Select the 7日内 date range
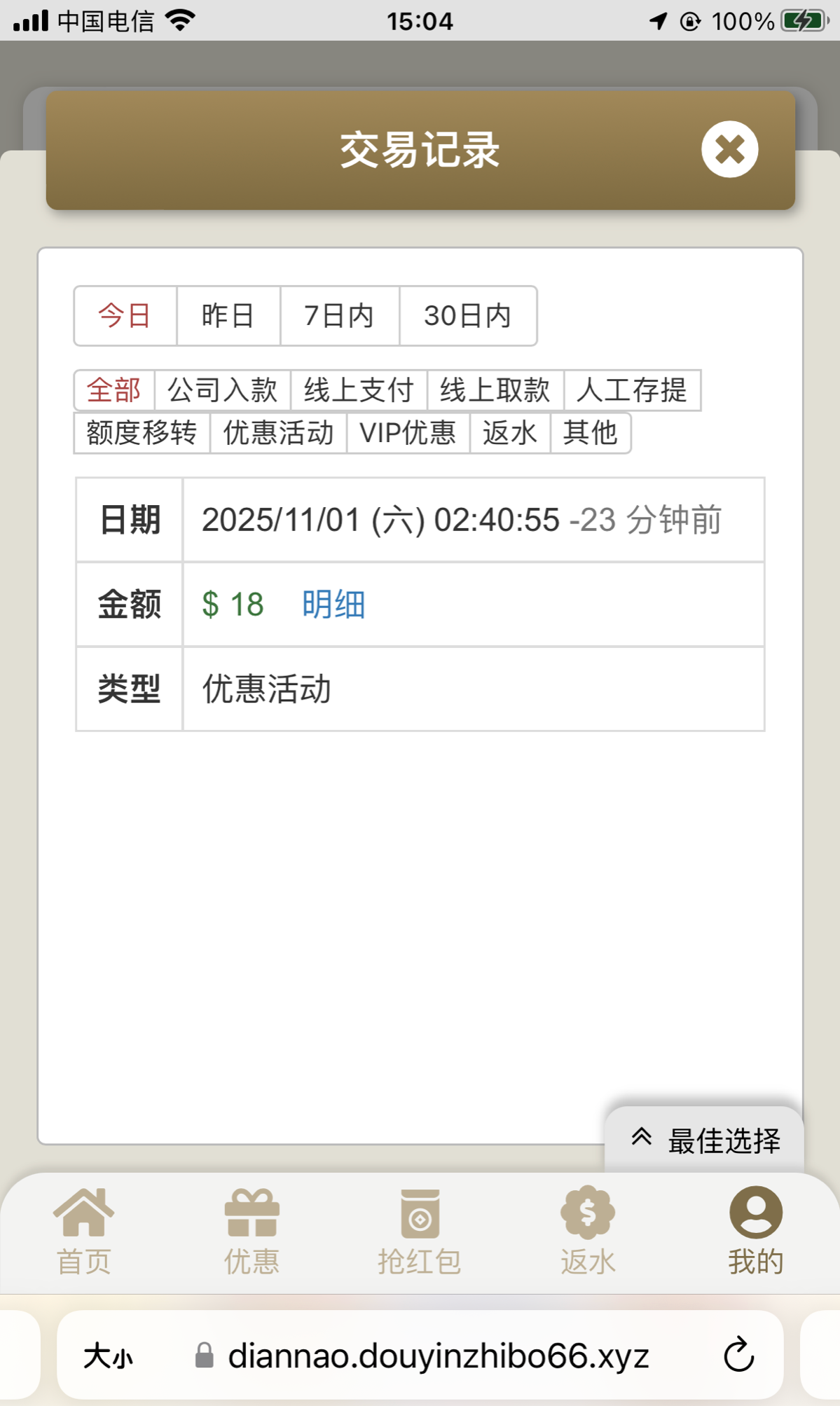The width and height of the screenshot is (840, 1406). 339,315
